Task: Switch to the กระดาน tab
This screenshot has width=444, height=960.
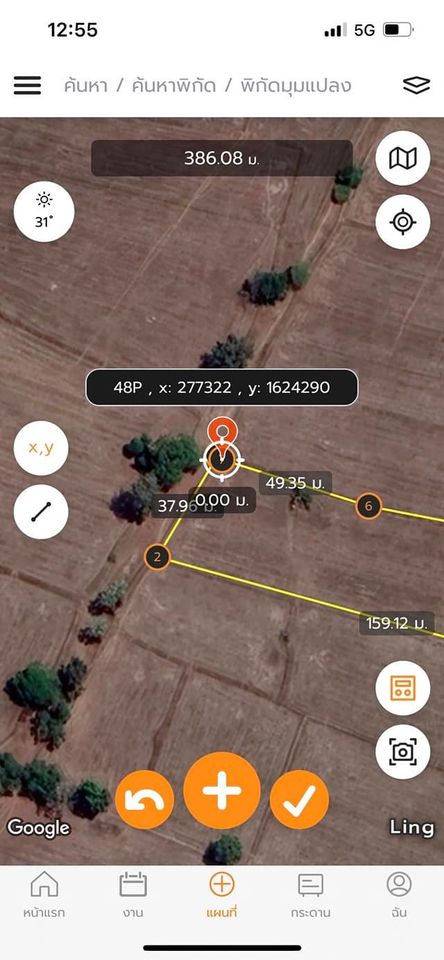Action: coord(310,895)
